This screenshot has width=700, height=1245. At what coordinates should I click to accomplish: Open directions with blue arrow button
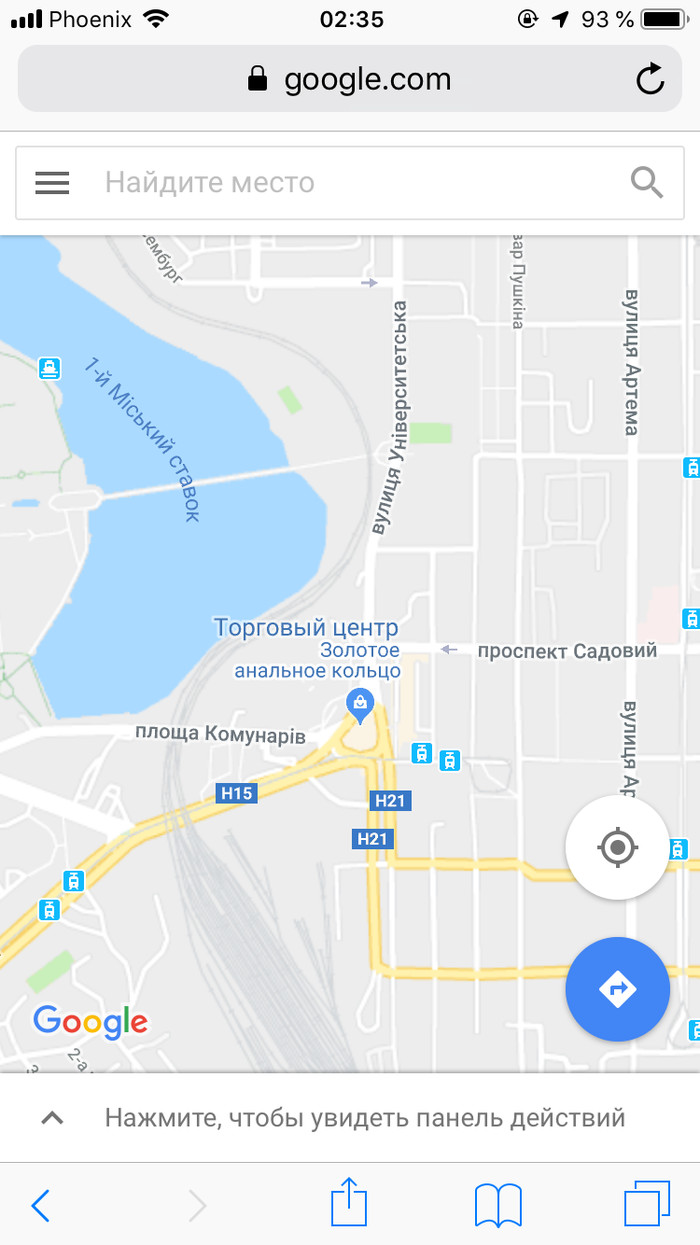617,990
